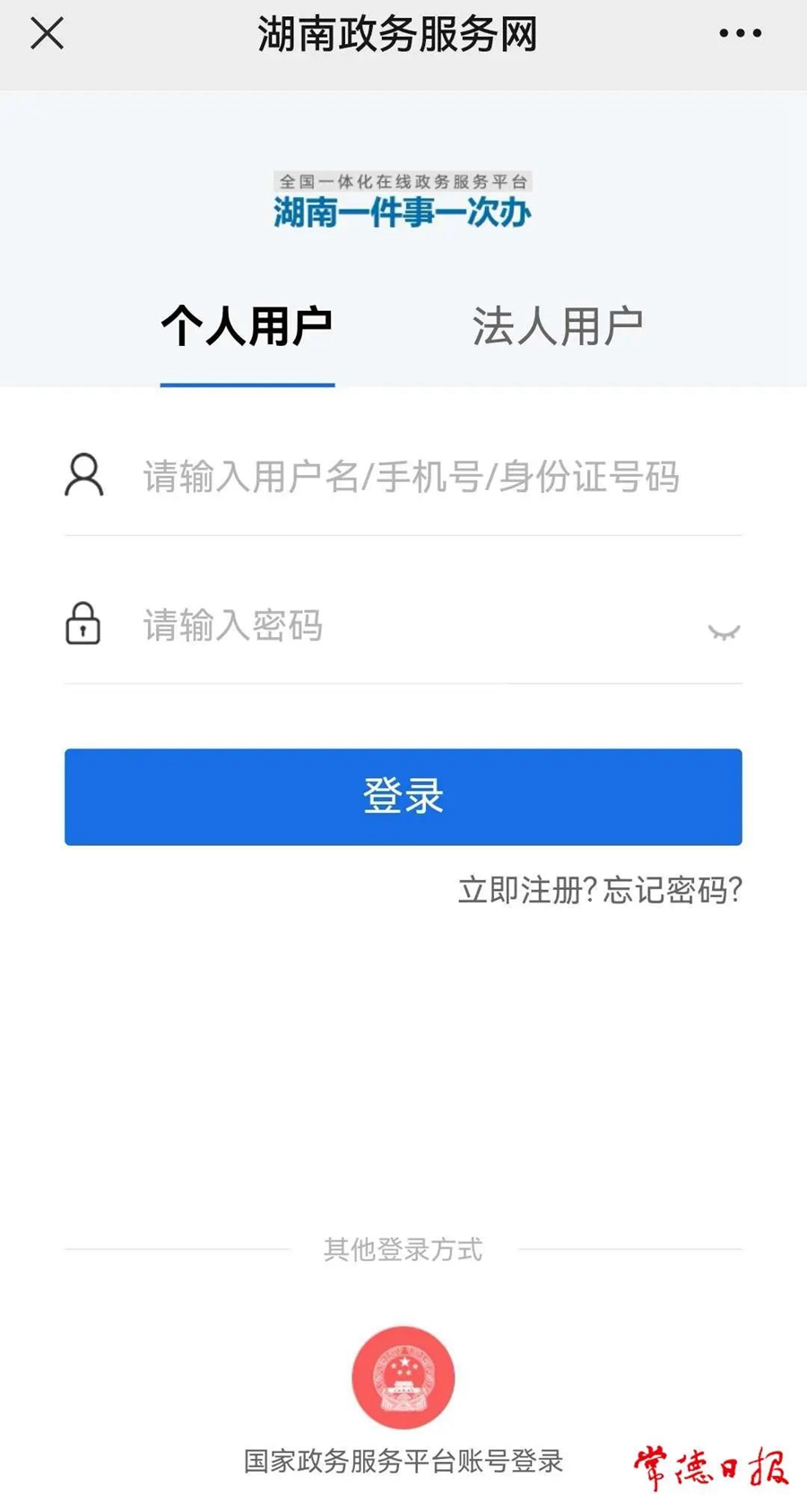This screenshot has height=1512, width=807.
Task: Tap the blue 登录 button
Action: [x=403, y=797]
